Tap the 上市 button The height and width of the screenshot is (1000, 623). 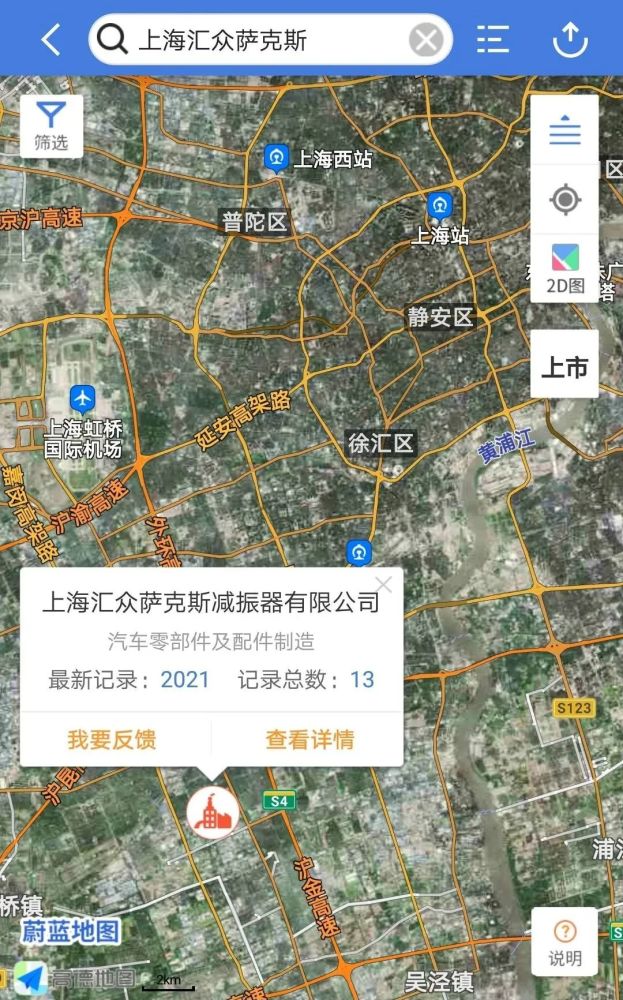click(x=564, y=367)
